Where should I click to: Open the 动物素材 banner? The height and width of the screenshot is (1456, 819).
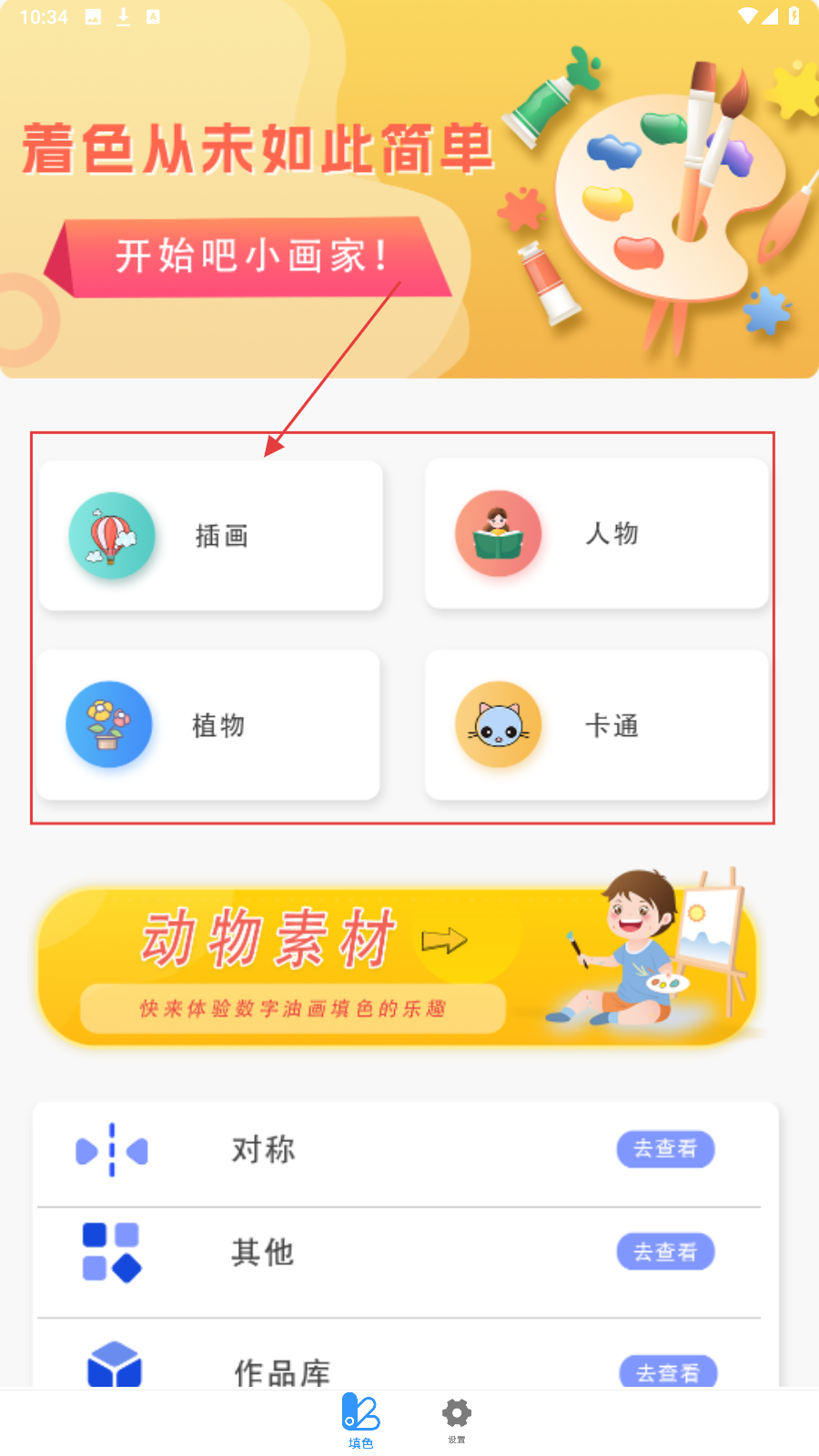pos(398,966)
